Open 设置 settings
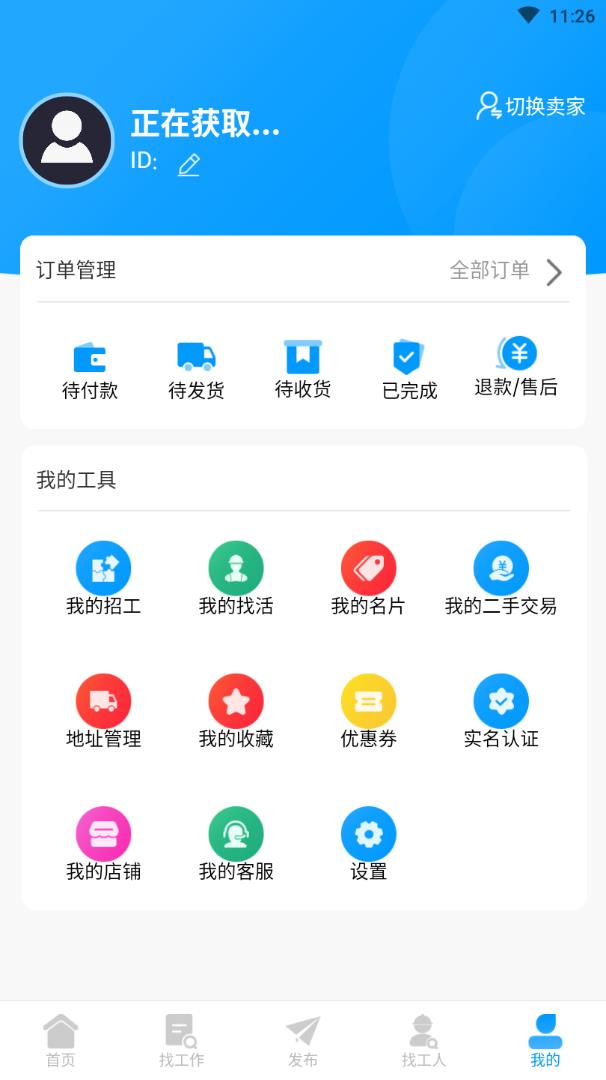The height and width of the screenshot is (1080, 606). [x=368, y=845]
